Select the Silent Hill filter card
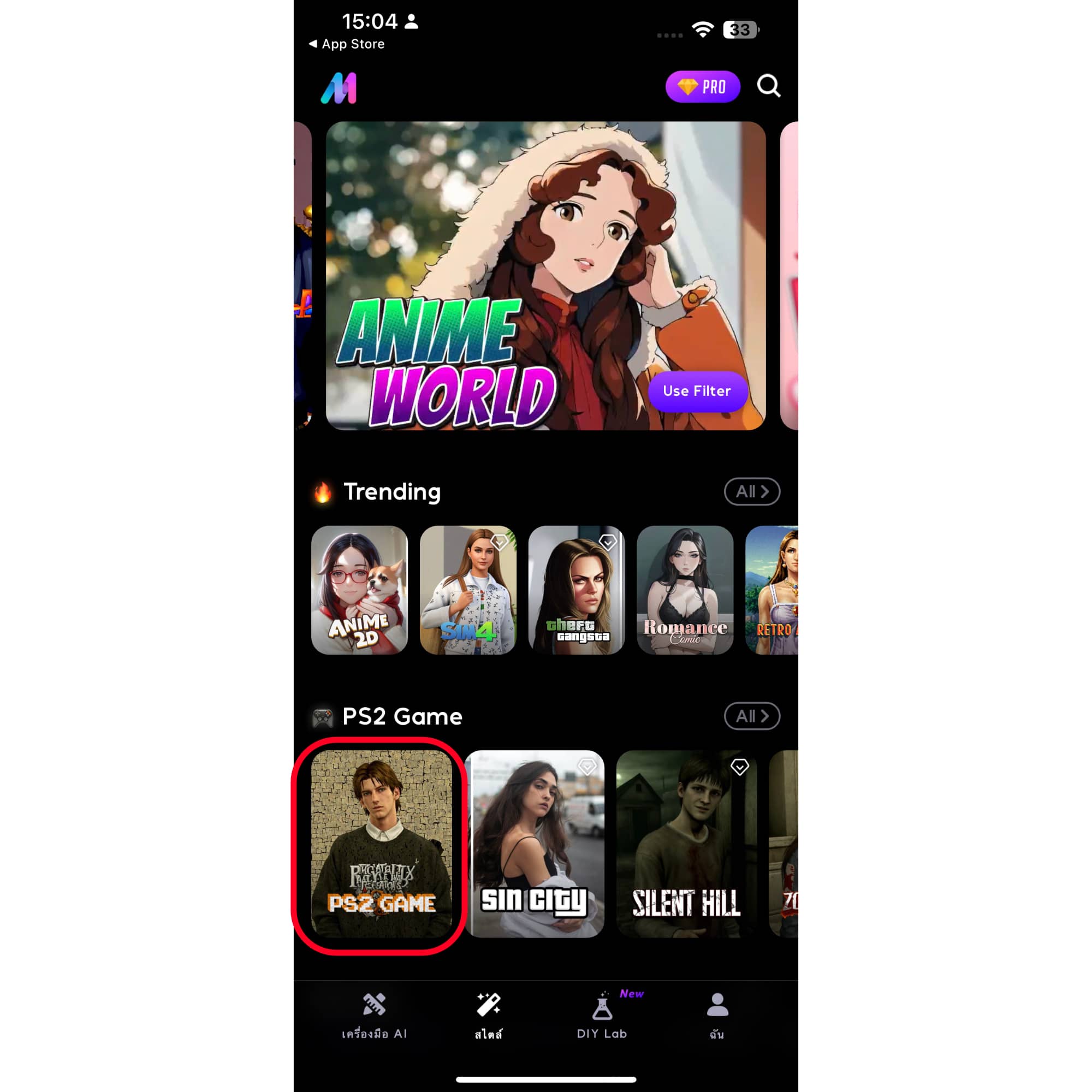 pos(686,844)
